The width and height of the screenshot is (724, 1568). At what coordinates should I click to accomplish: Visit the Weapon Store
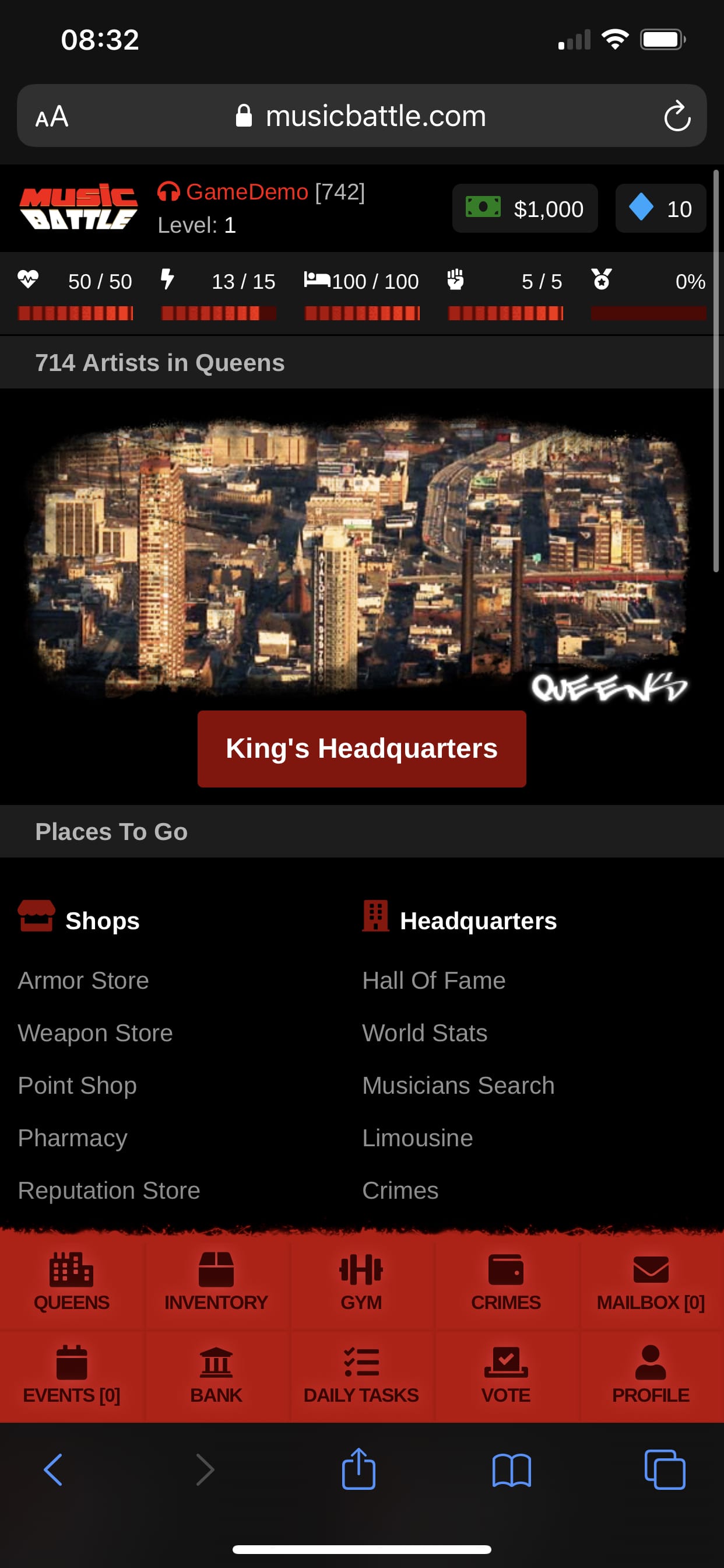point(95,1033)
